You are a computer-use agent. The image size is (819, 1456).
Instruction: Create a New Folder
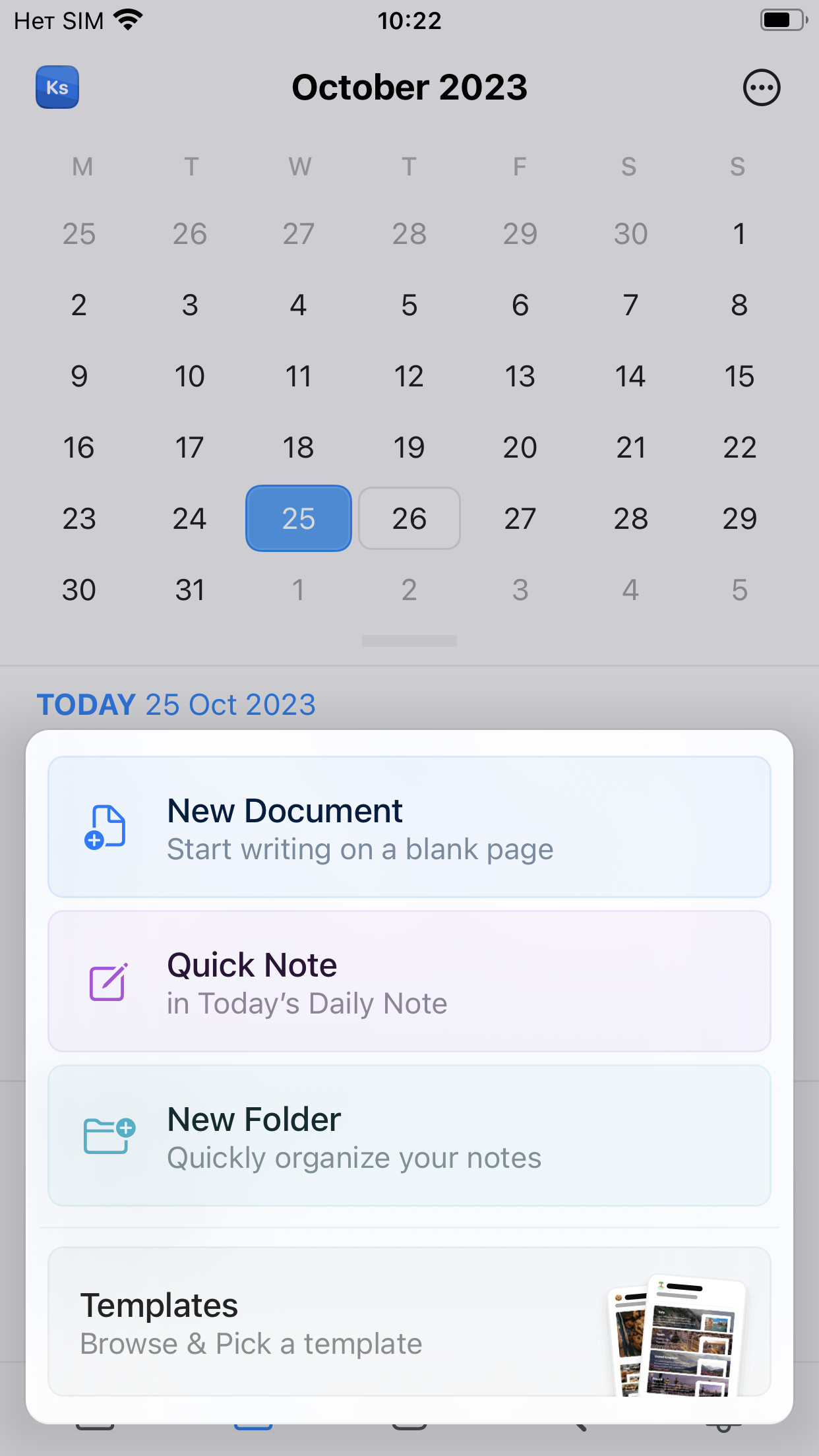click(409, 1136)
